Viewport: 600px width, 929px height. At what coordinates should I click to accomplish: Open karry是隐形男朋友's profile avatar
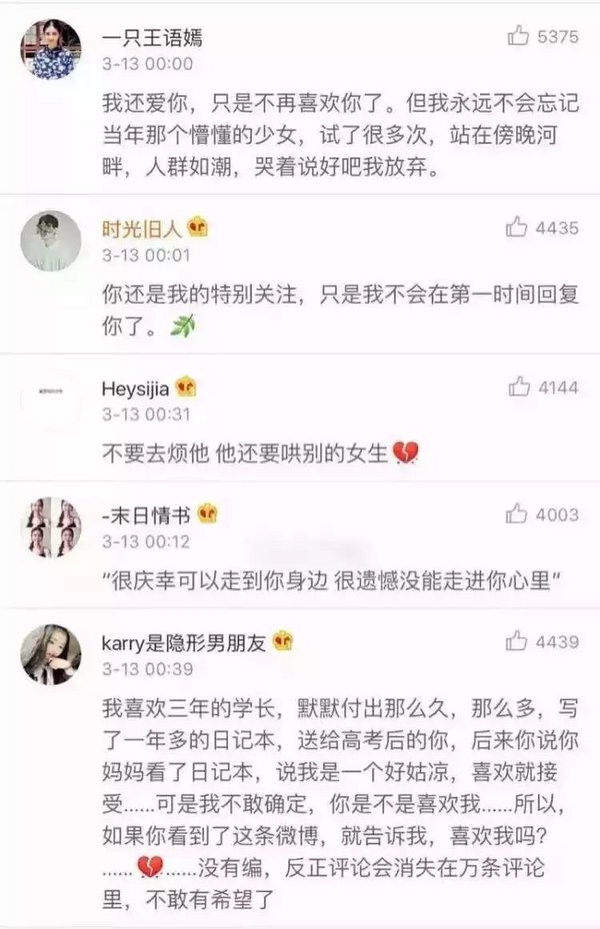pyautogui.click(x=51, y=654)
